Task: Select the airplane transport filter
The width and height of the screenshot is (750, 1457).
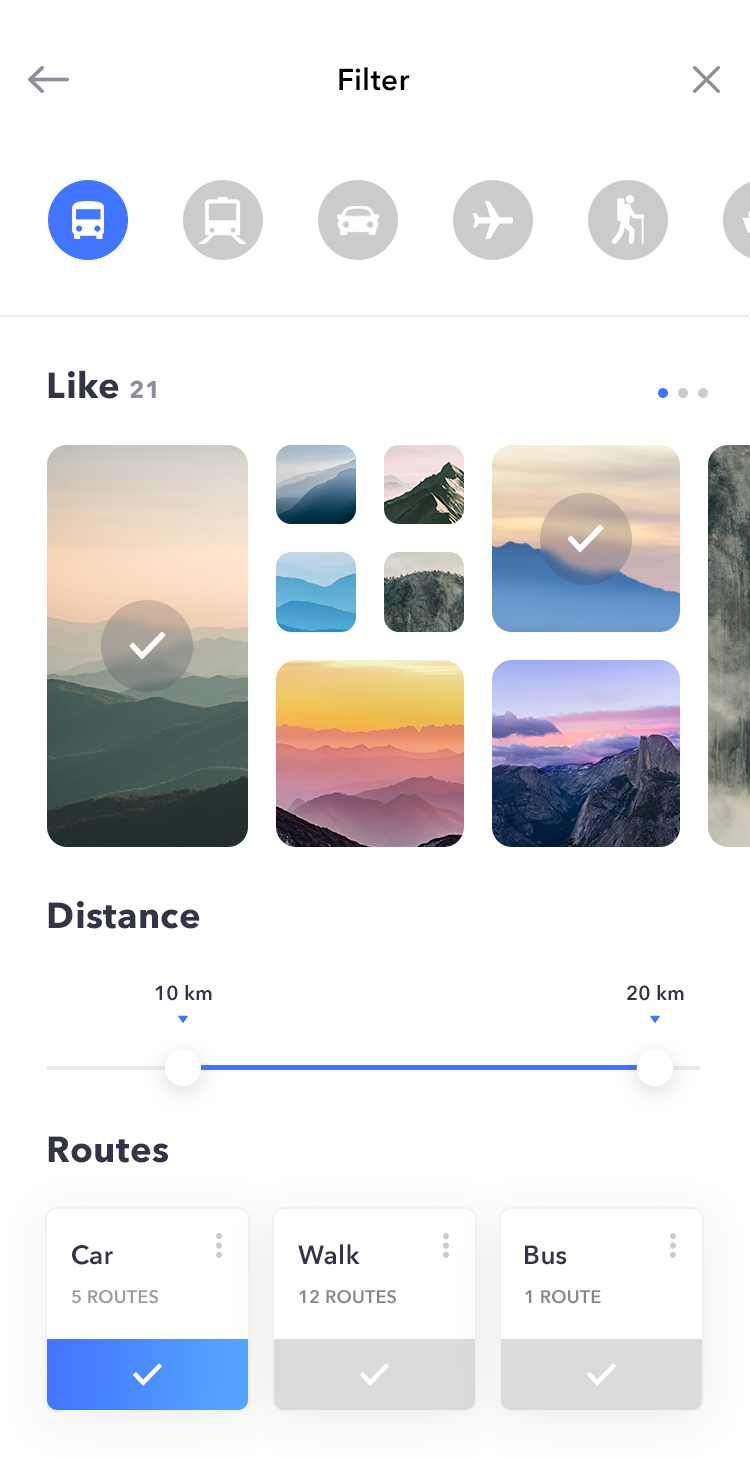Action: pyautogui.click(x=493, y=220)
